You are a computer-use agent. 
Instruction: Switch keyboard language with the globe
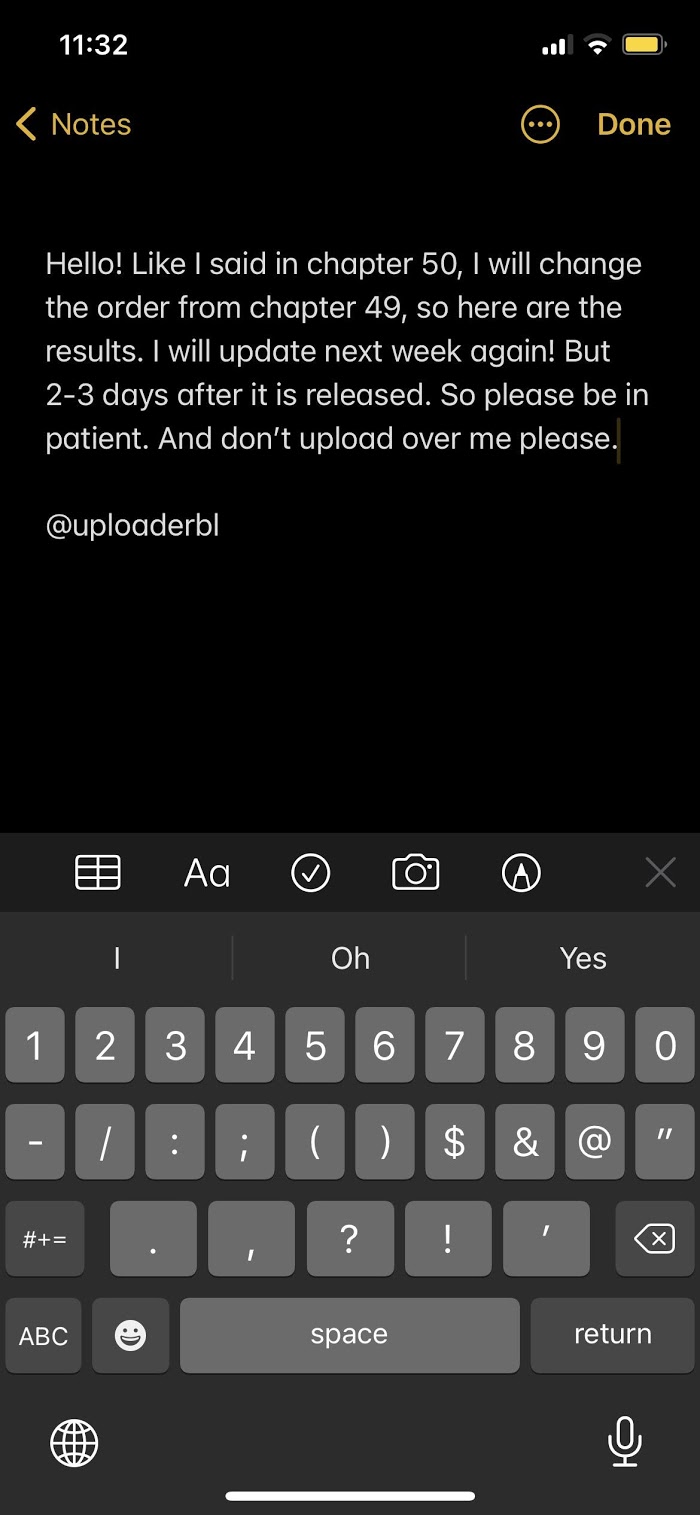click(75, 1442)
